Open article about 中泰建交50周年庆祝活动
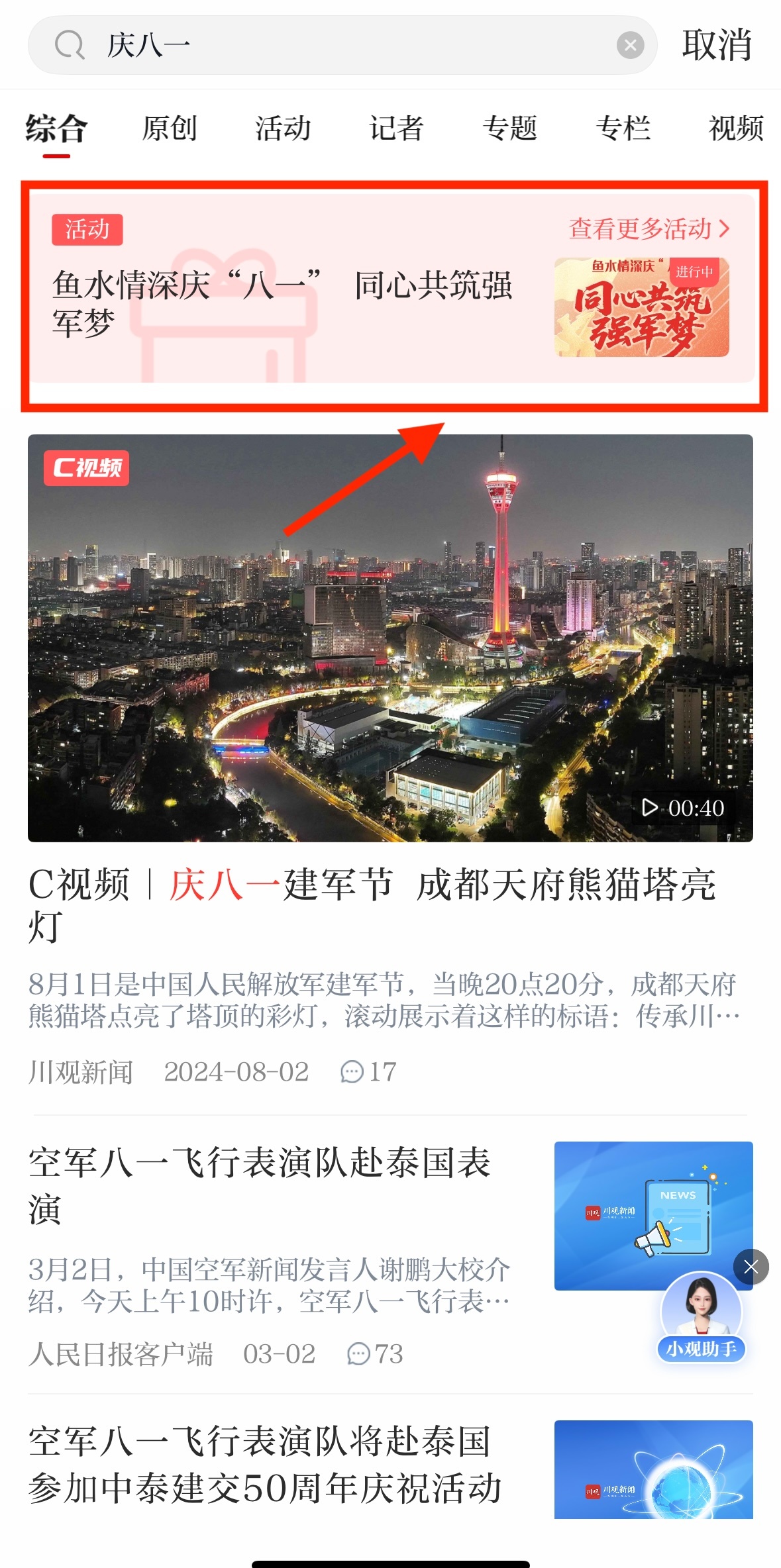The width and height of the screenshot is (781, 1568). pos(265,1465)
